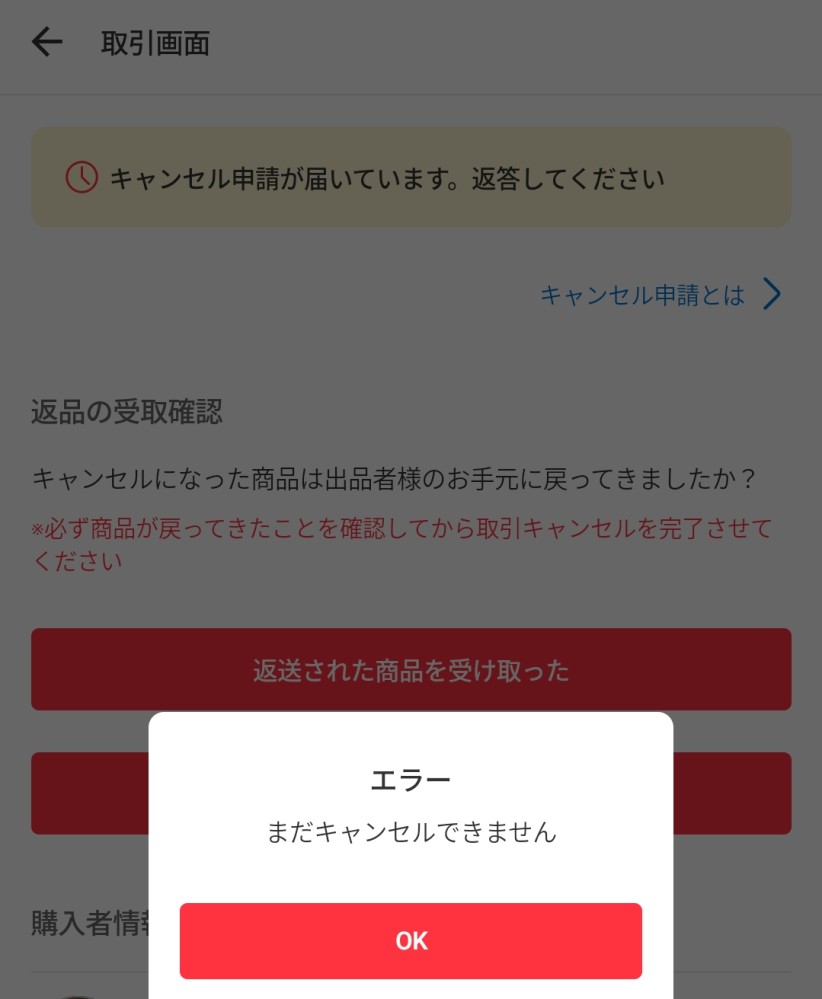This screenshot has width=822, height=999.
Task: Select the 取引画面 title bar
Action: click(x=155, y=44)
